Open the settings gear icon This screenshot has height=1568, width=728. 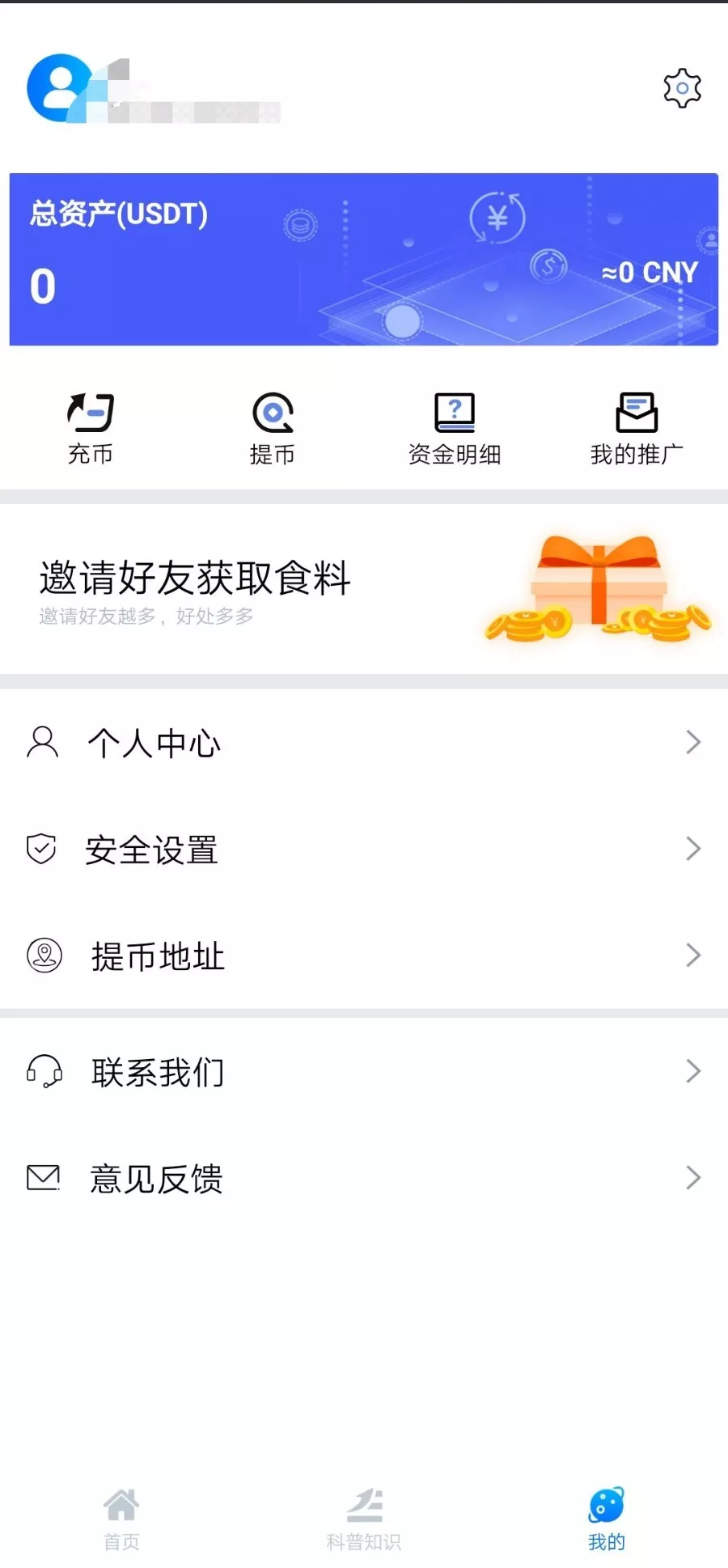[x=682, y=88]
